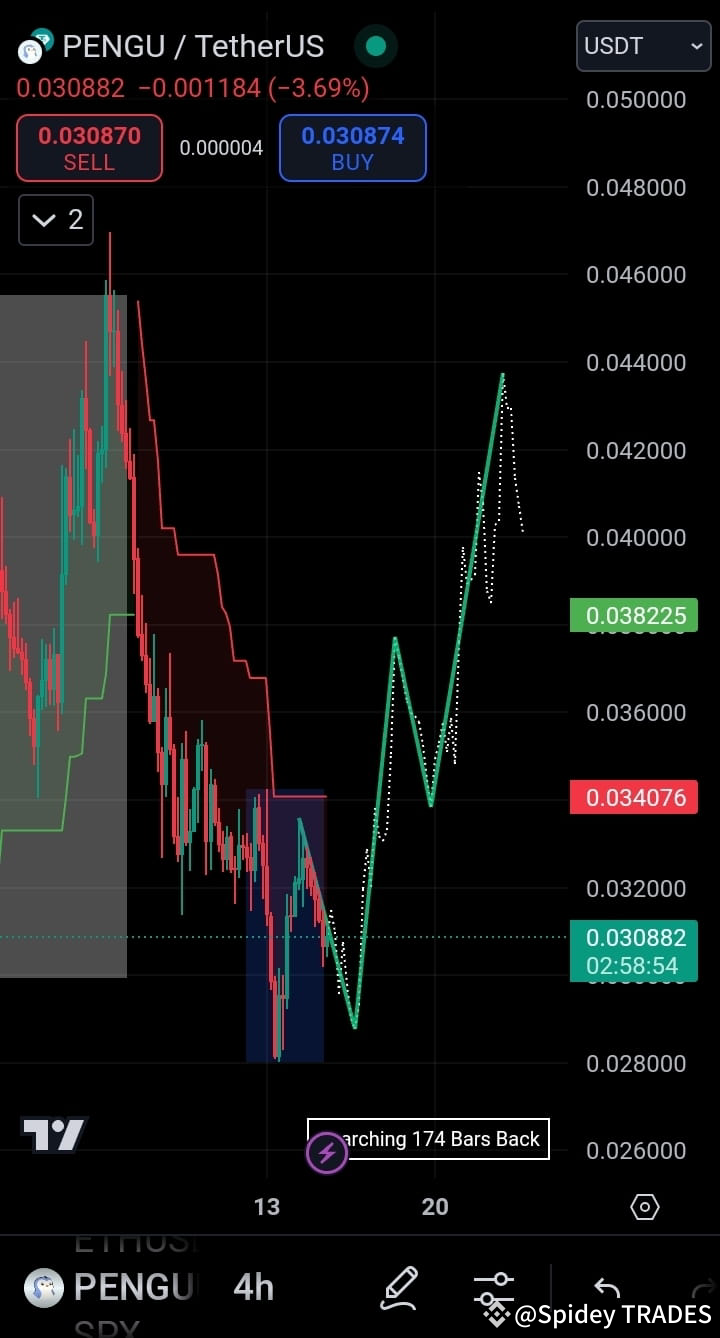Open price scale settings via hexagon icon
This screenshot has height=1338, width=720.
pyautogui.click(x=644, y=1207)
